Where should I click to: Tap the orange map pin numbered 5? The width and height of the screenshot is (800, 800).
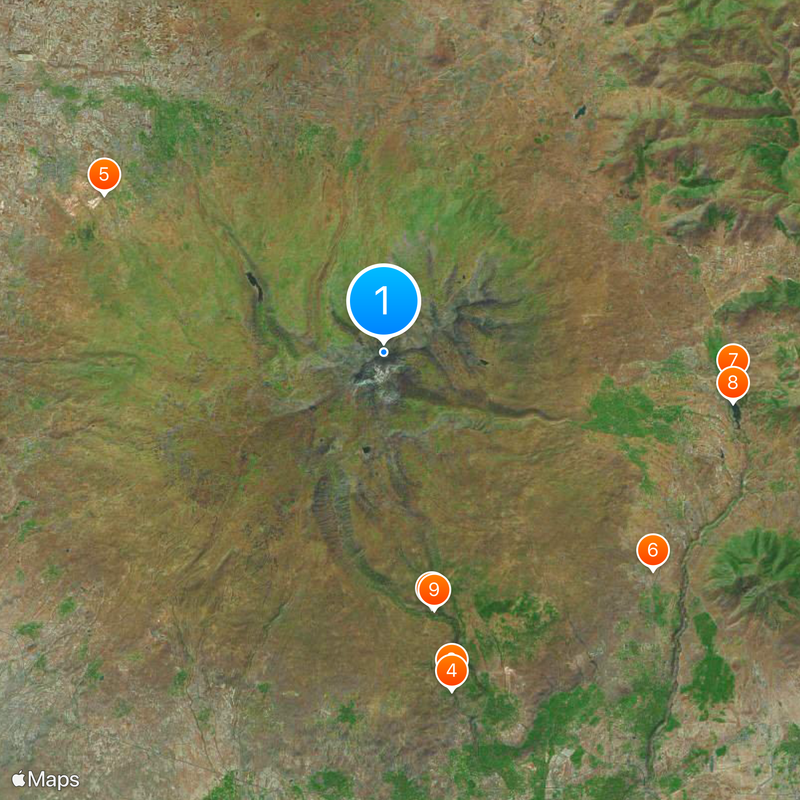[103, 175]
